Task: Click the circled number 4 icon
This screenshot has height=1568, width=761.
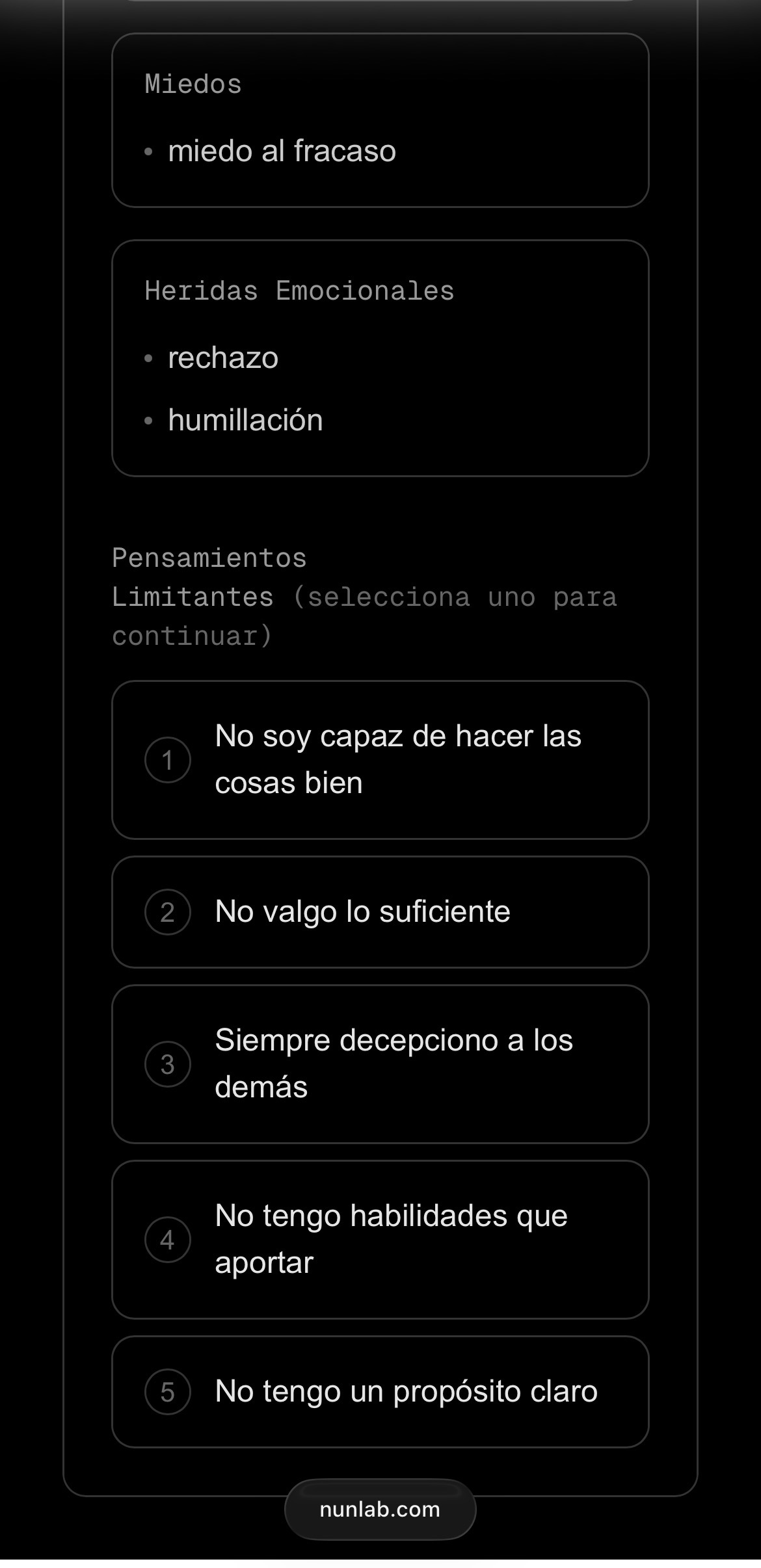Action: pyautogui.click(x=167, y=1240)
